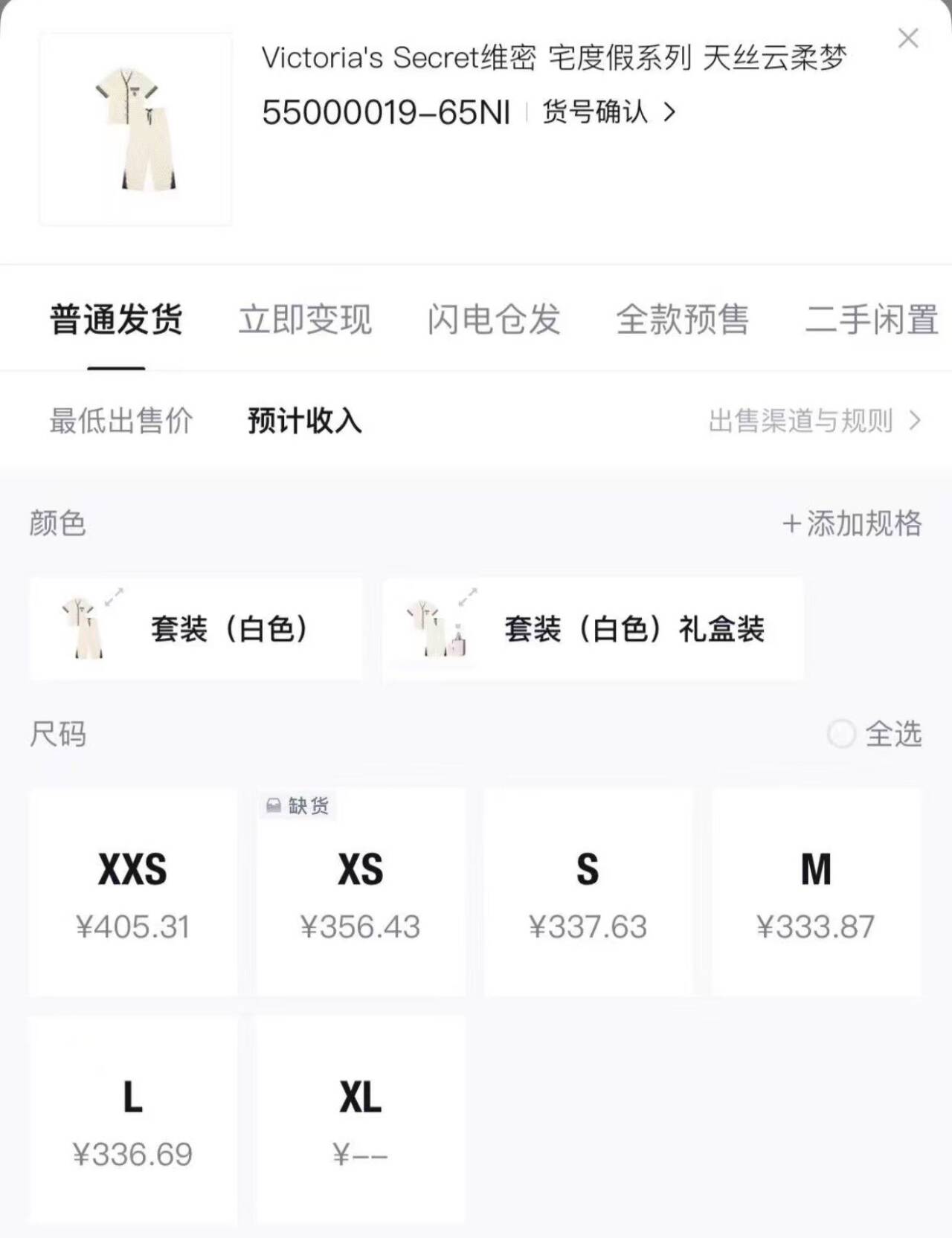Select size XL

point(361,1120)
